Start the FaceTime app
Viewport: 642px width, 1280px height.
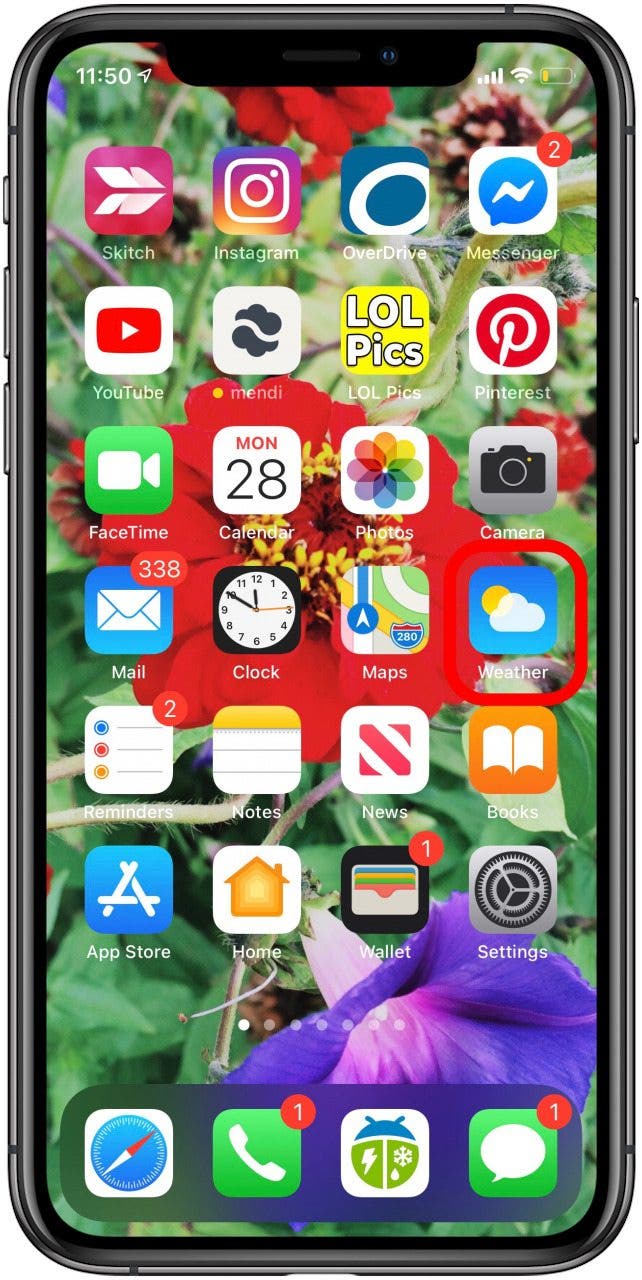pos(129,471)
